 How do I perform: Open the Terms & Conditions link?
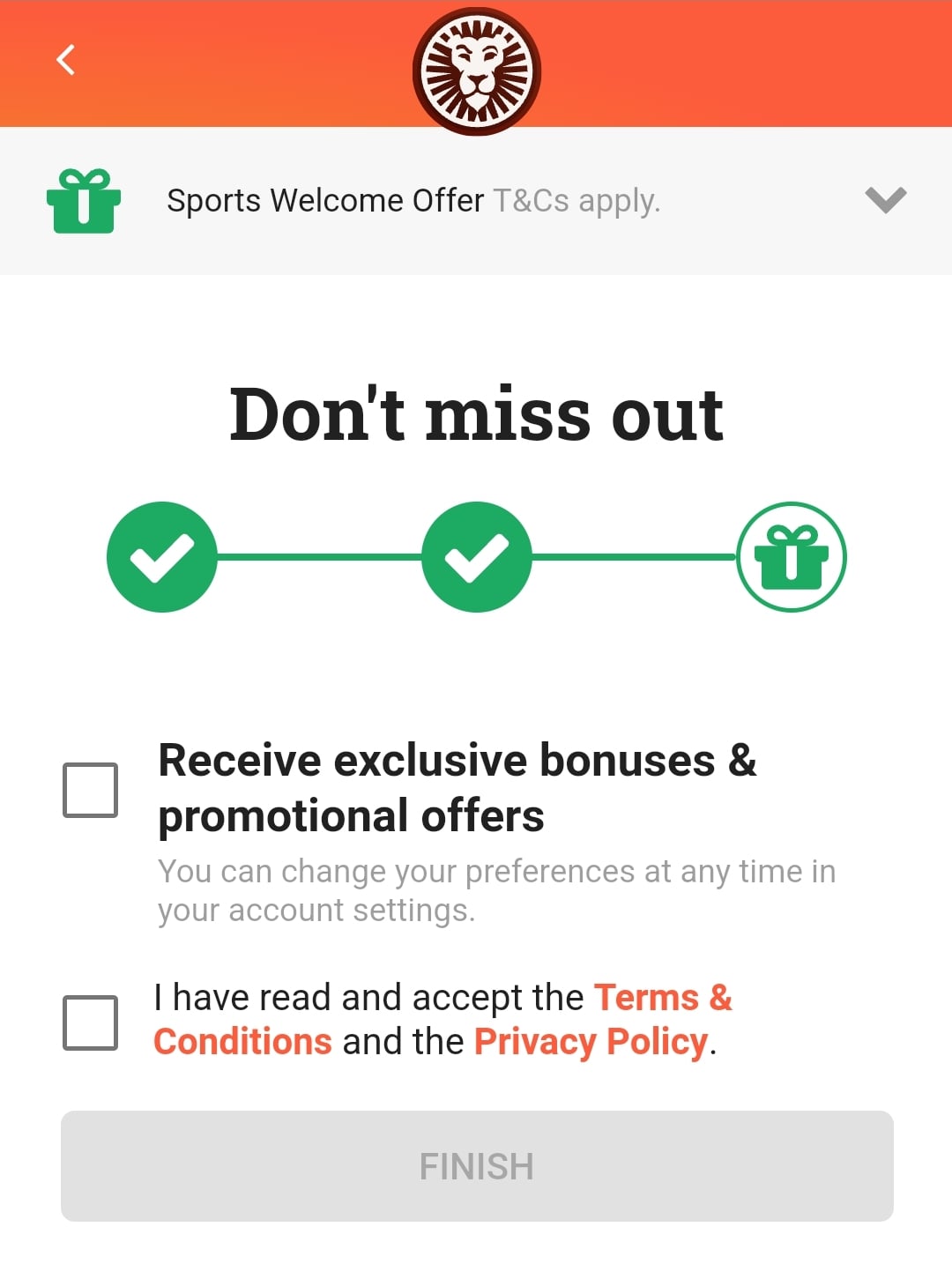(662, 999)
